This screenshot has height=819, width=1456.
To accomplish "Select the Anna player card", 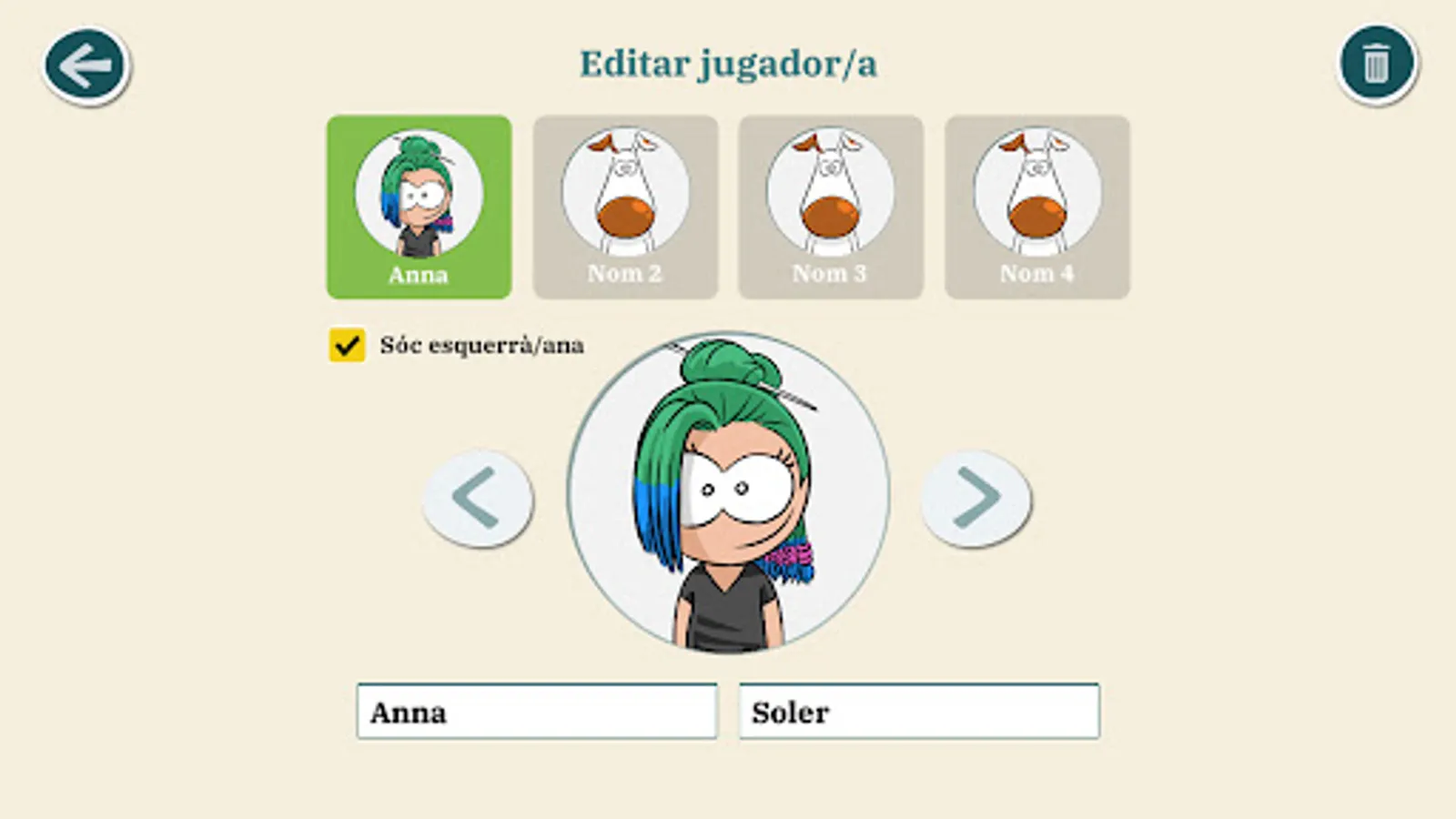I will pos(419,207).
